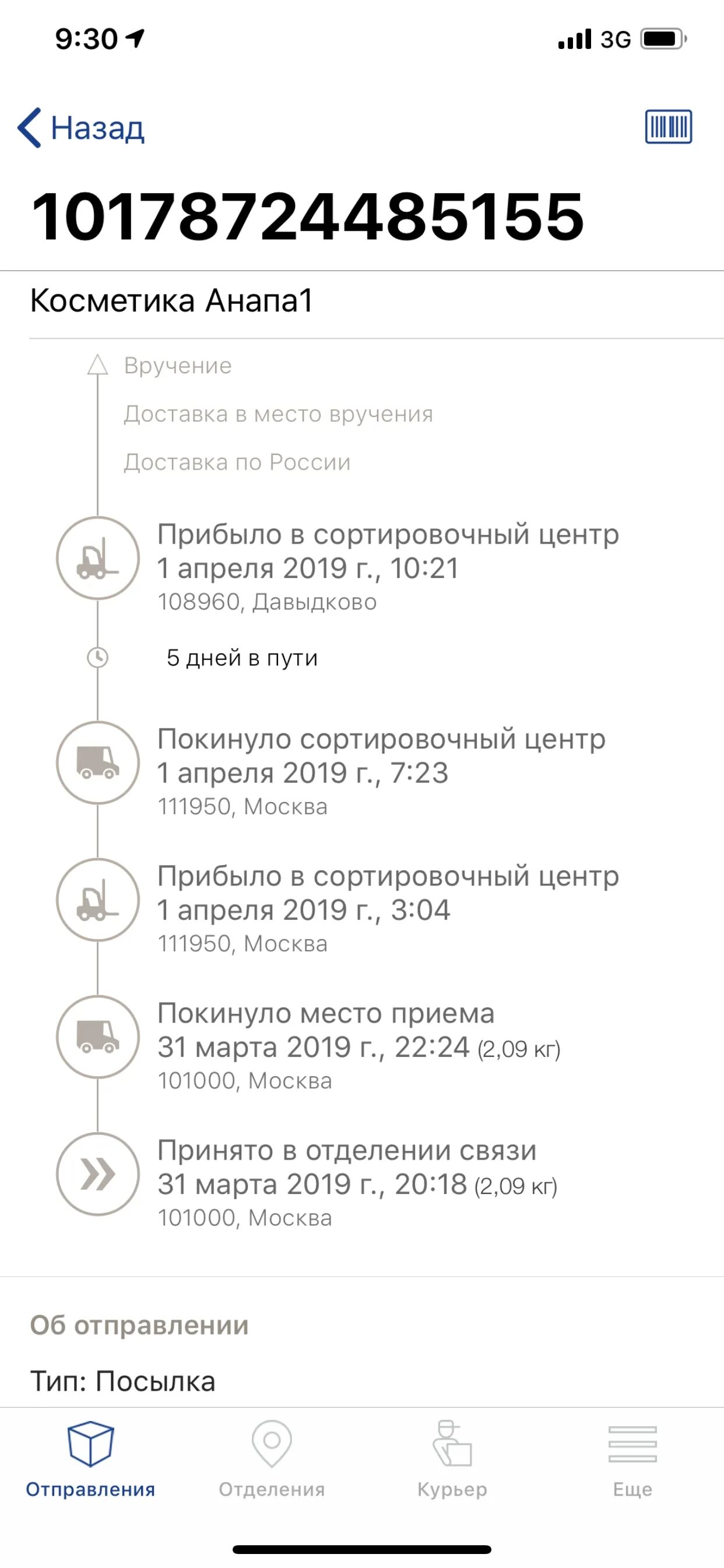Go back via Назад button
This screenshot has height=1568, width=724.
[x=82, y=128]
